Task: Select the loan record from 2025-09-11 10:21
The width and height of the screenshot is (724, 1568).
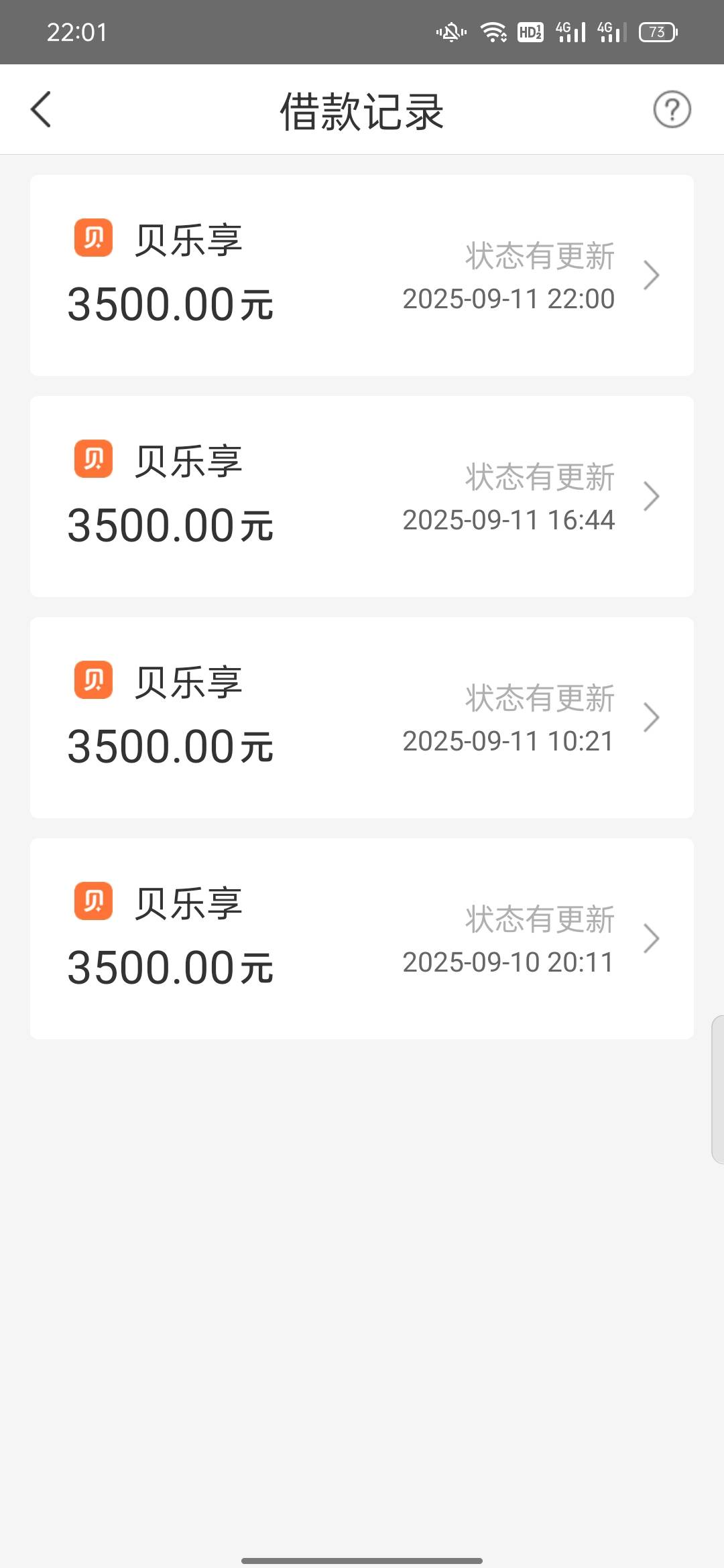Action: point(362,718)
